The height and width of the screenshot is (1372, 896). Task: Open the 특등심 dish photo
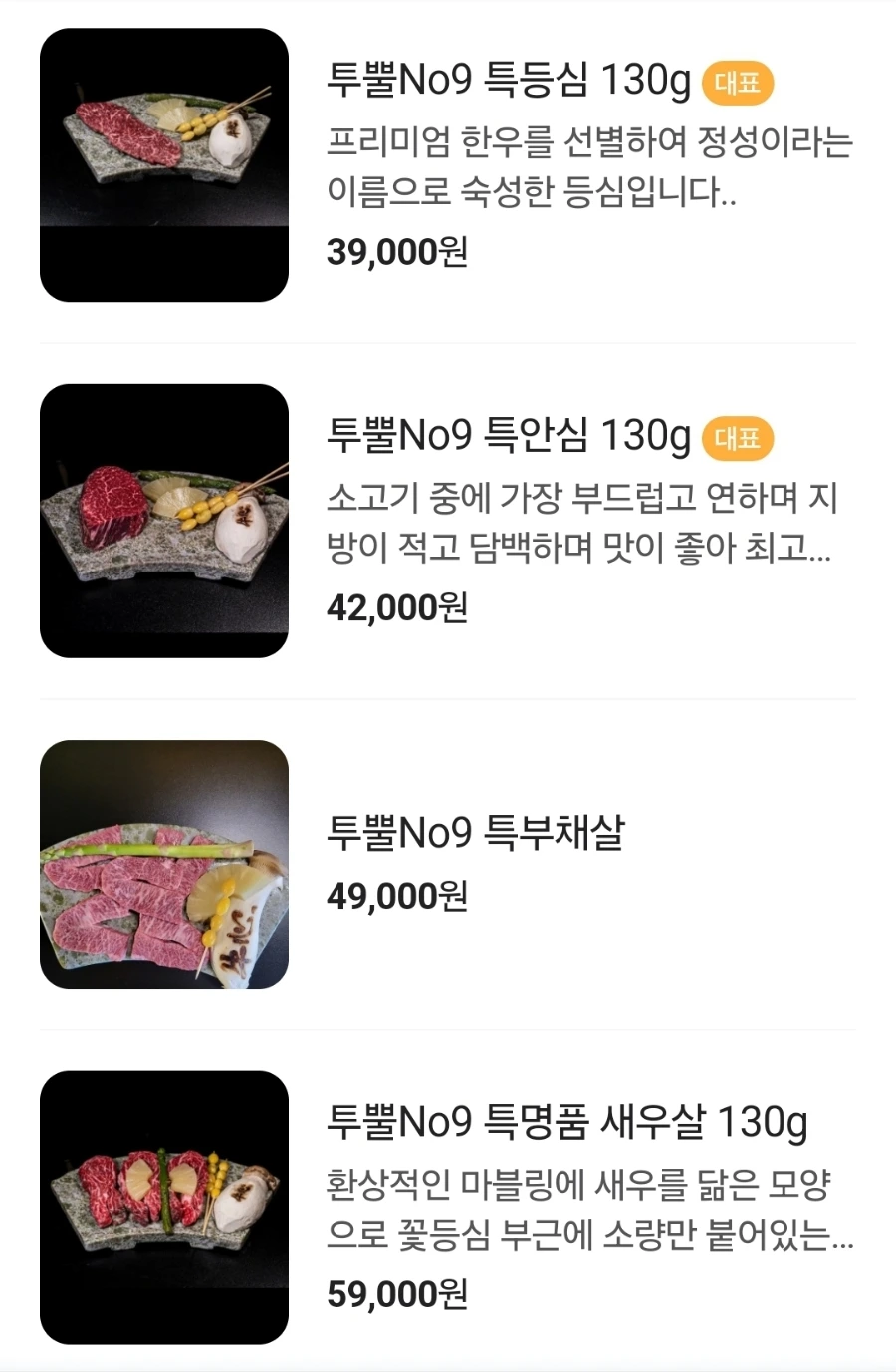pos(162,163)
